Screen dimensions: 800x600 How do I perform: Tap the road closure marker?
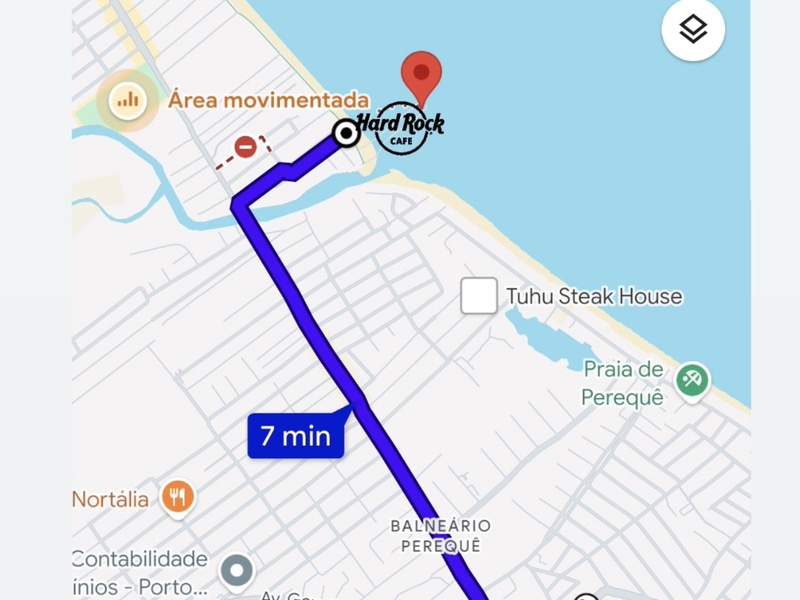[x=245, y=148]
